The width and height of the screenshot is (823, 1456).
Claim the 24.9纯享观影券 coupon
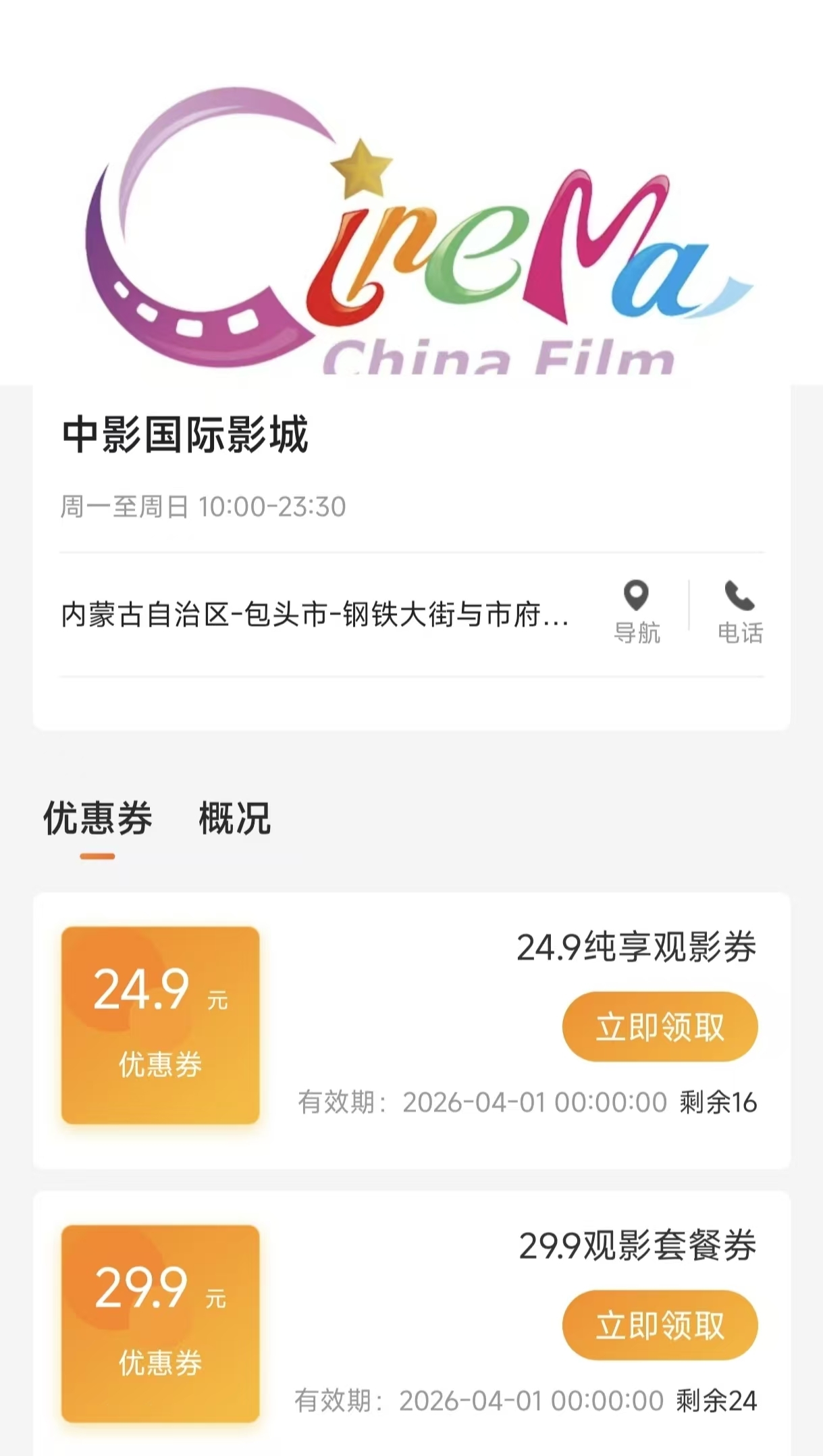[660, 1026]
